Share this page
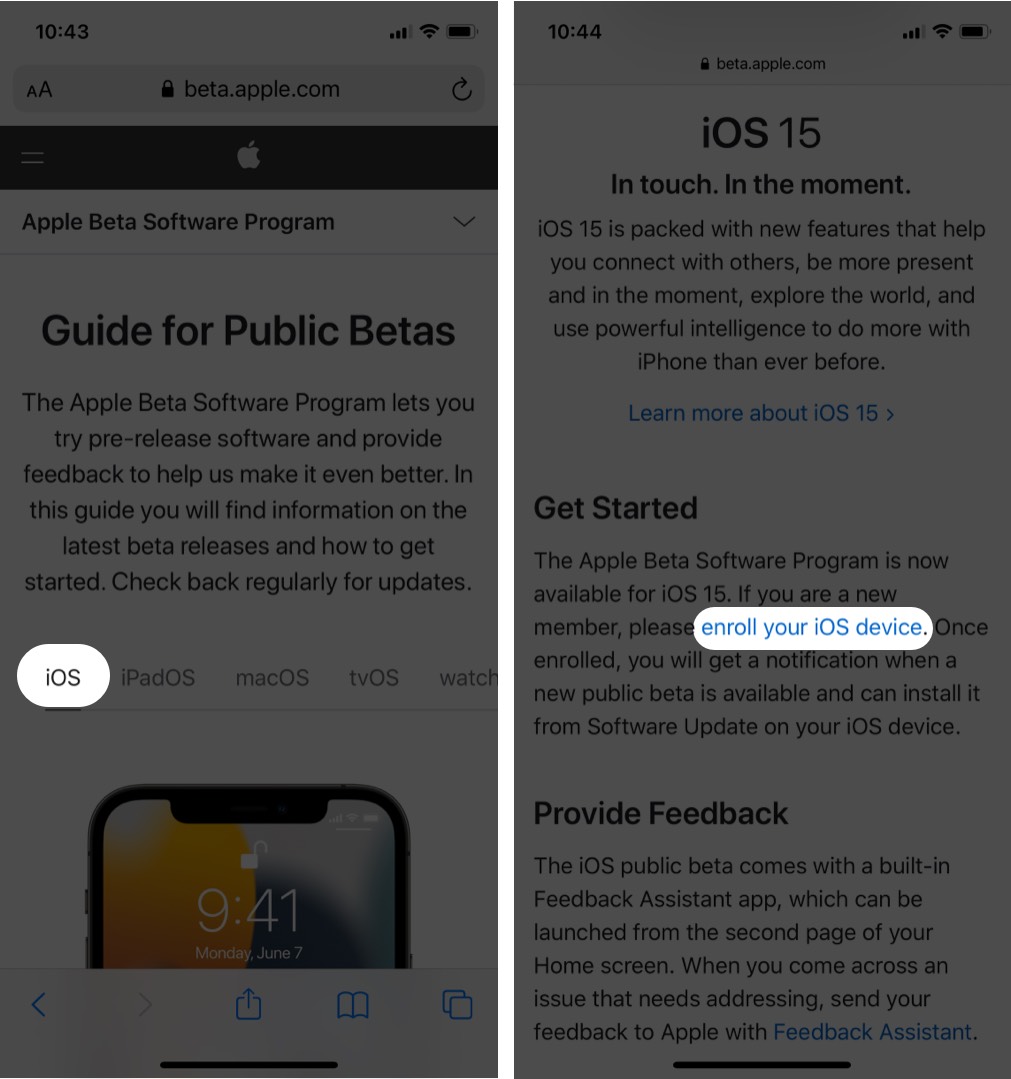 pyautogui.click(x=248, y=1004)
